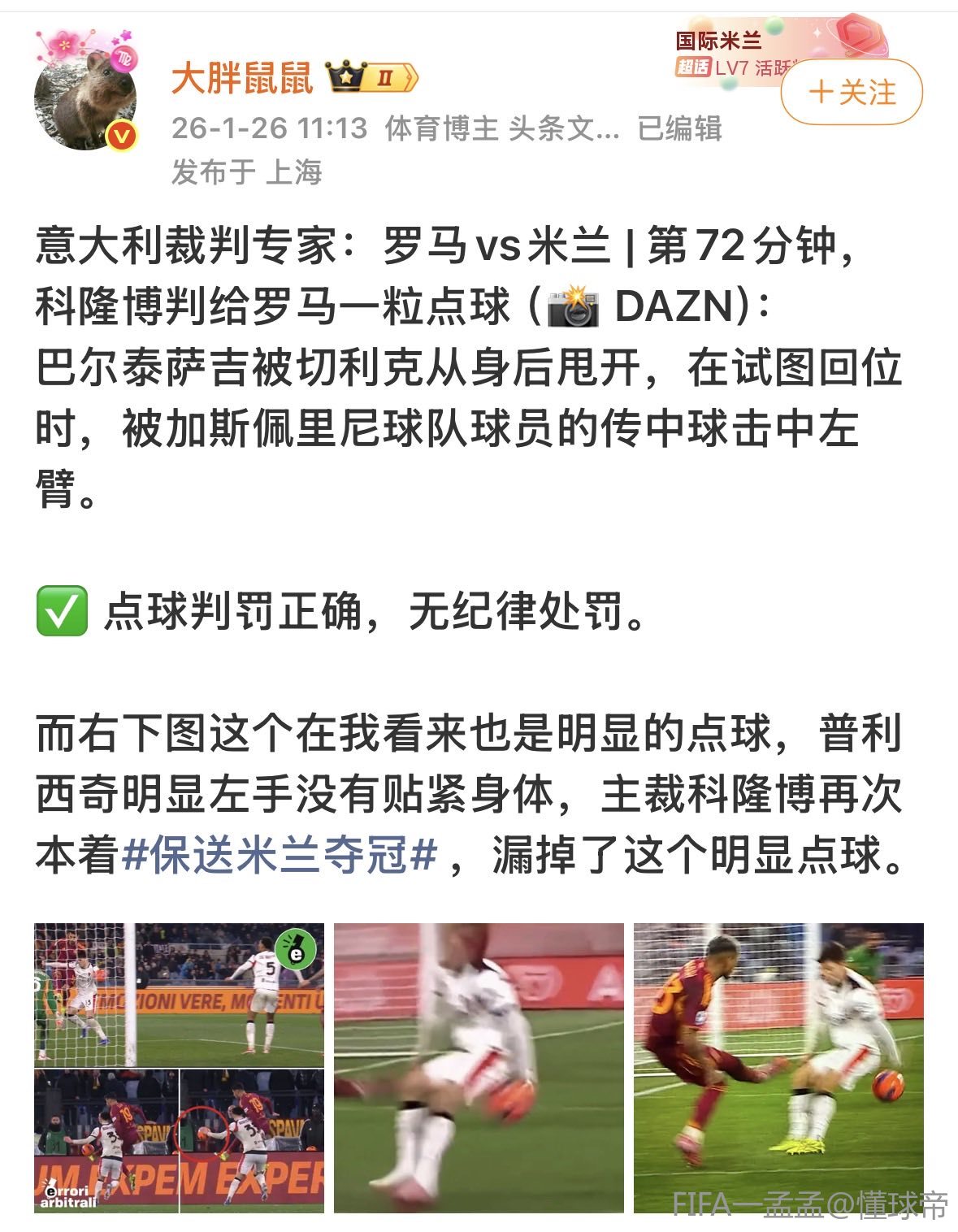Follow the user 大胖鼠鼠 via 关注 button
The height and width of the screenshot is (1232, 958).
point(852,92)
